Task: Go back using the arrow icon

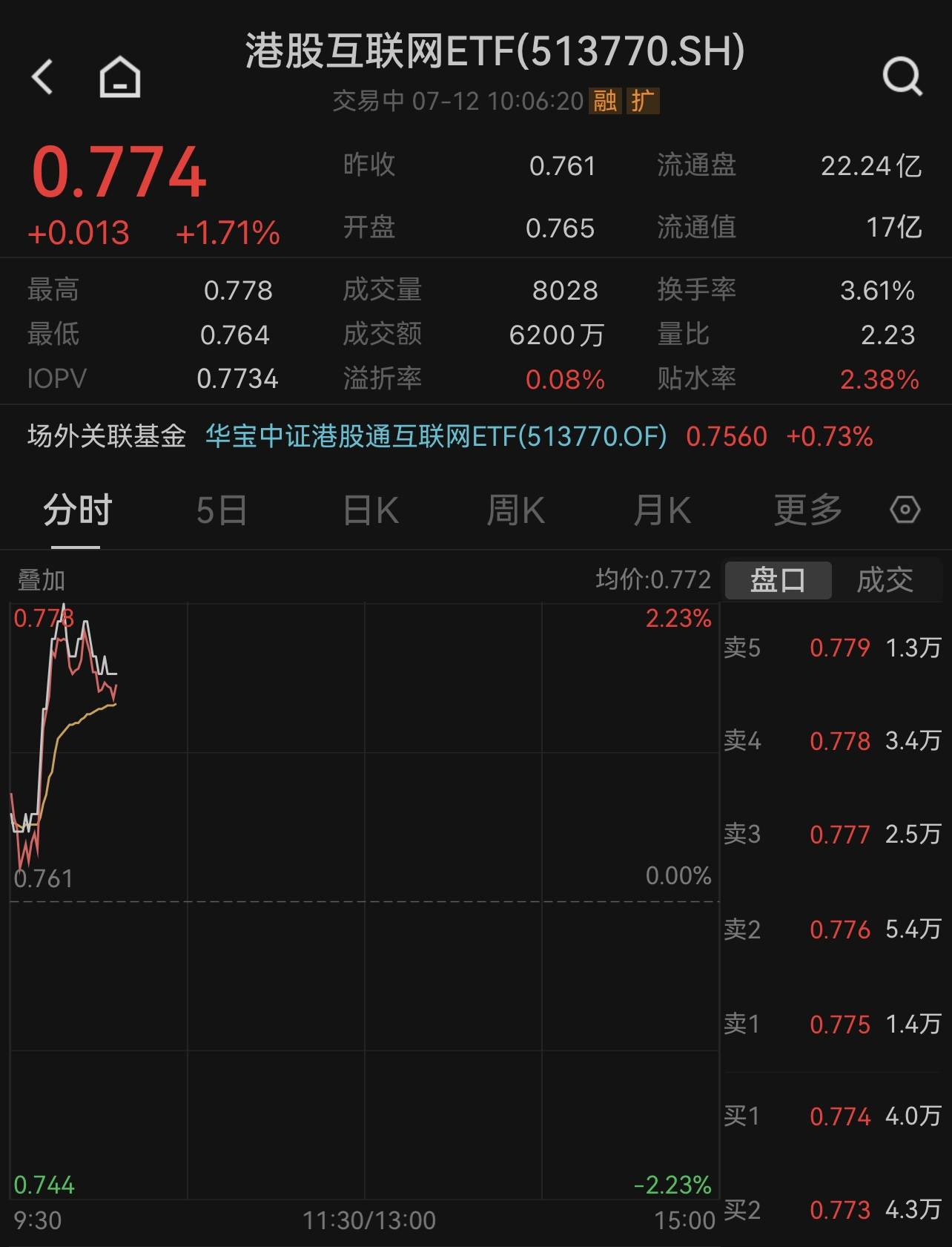Action: coord(43,76)
